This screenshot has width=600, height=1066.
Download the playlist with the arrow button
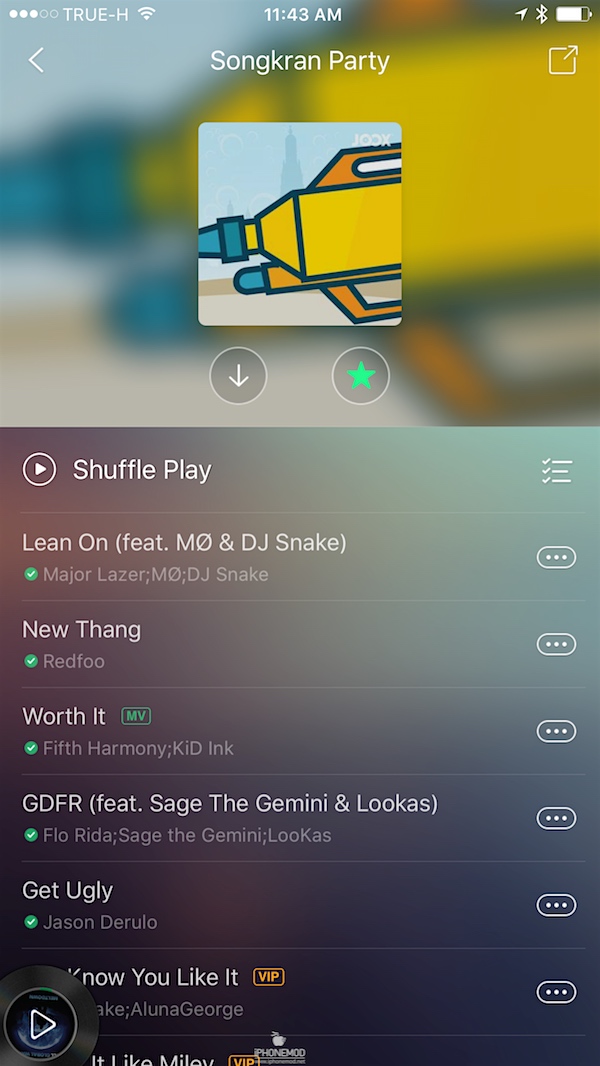click(238, 376)
